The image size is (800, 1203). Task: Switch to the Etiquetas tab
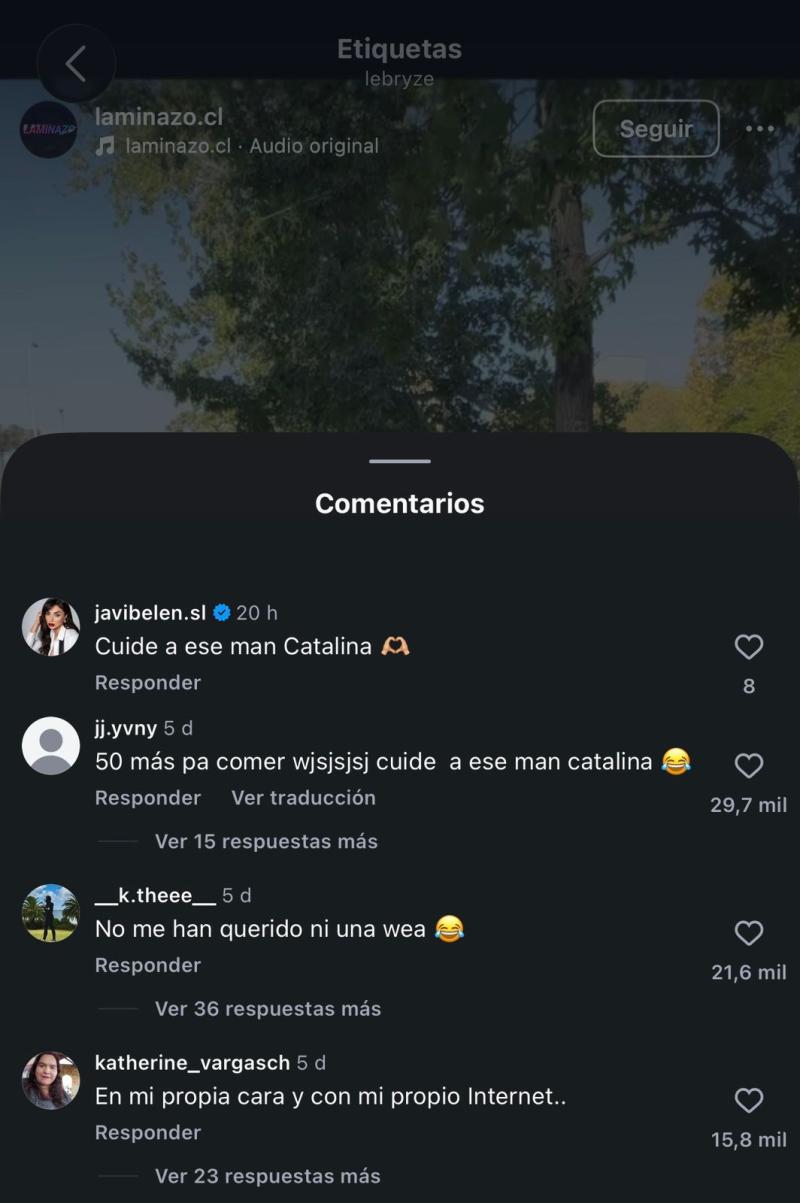(399, 48)
